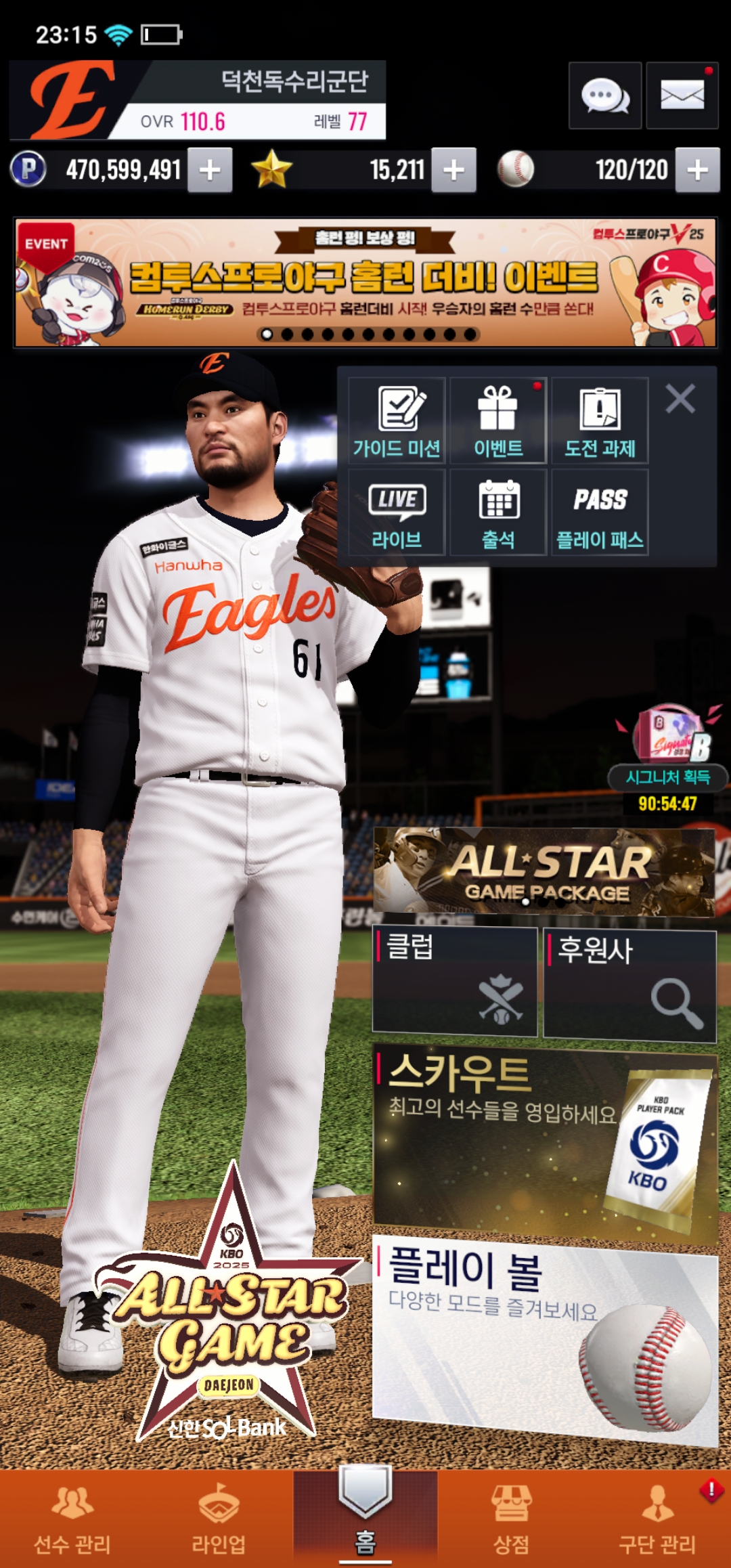This screenshot has height=1568, width=731.
Task: Close the quick menu panel
Action: [x=680, y=399]
